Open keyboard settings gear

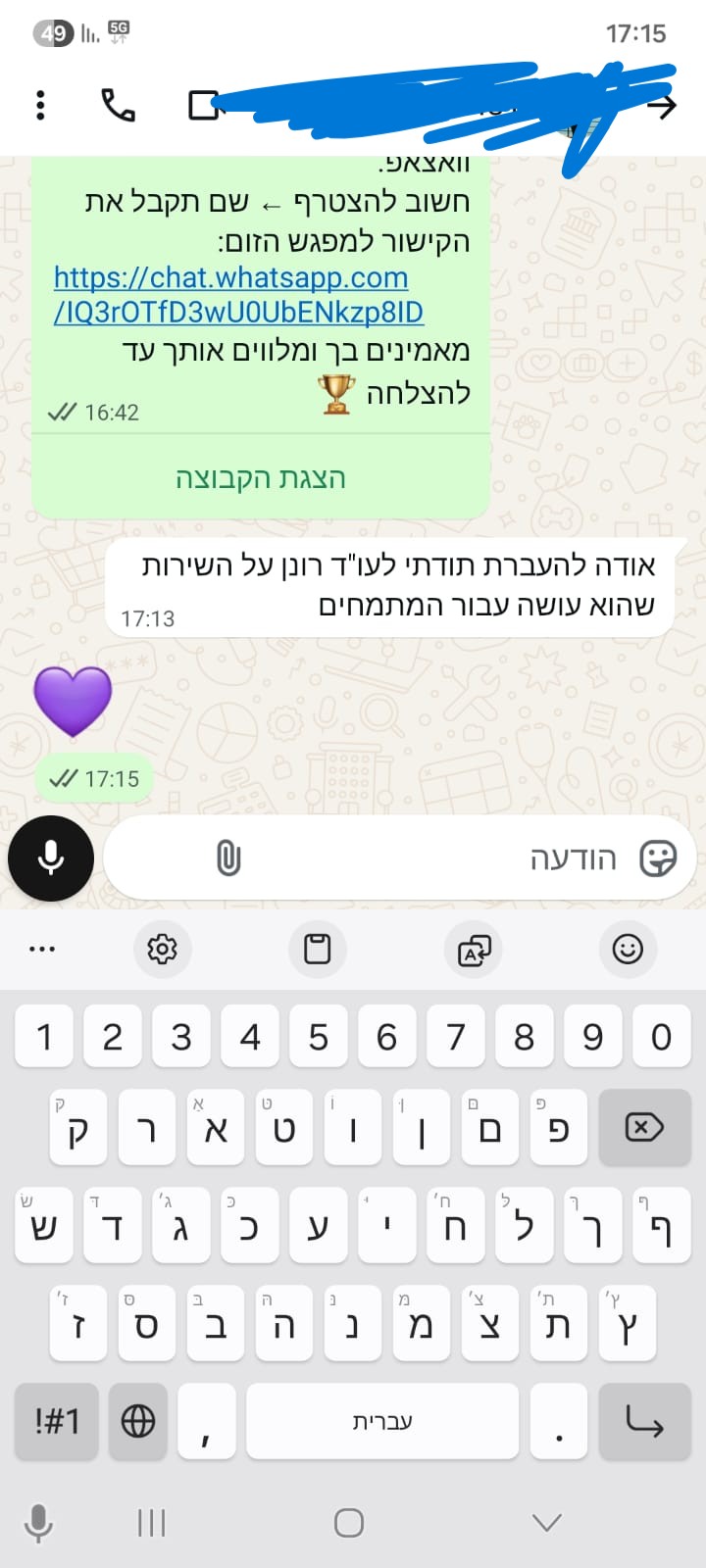click(162, 949)
